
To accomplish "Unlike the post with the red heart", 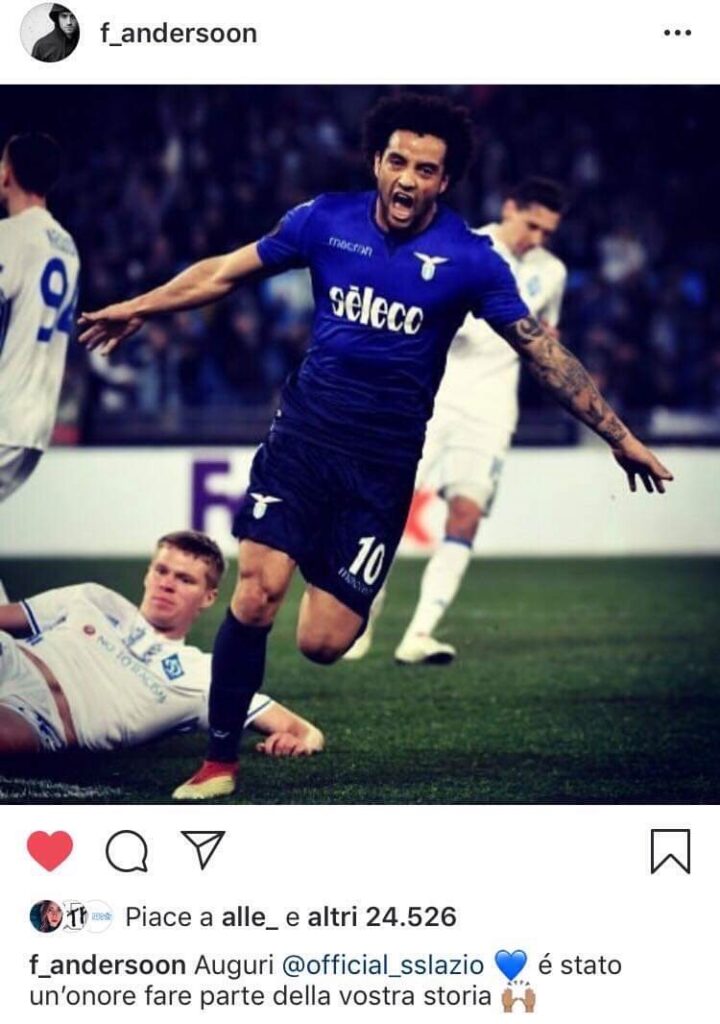I will (50, 851).
